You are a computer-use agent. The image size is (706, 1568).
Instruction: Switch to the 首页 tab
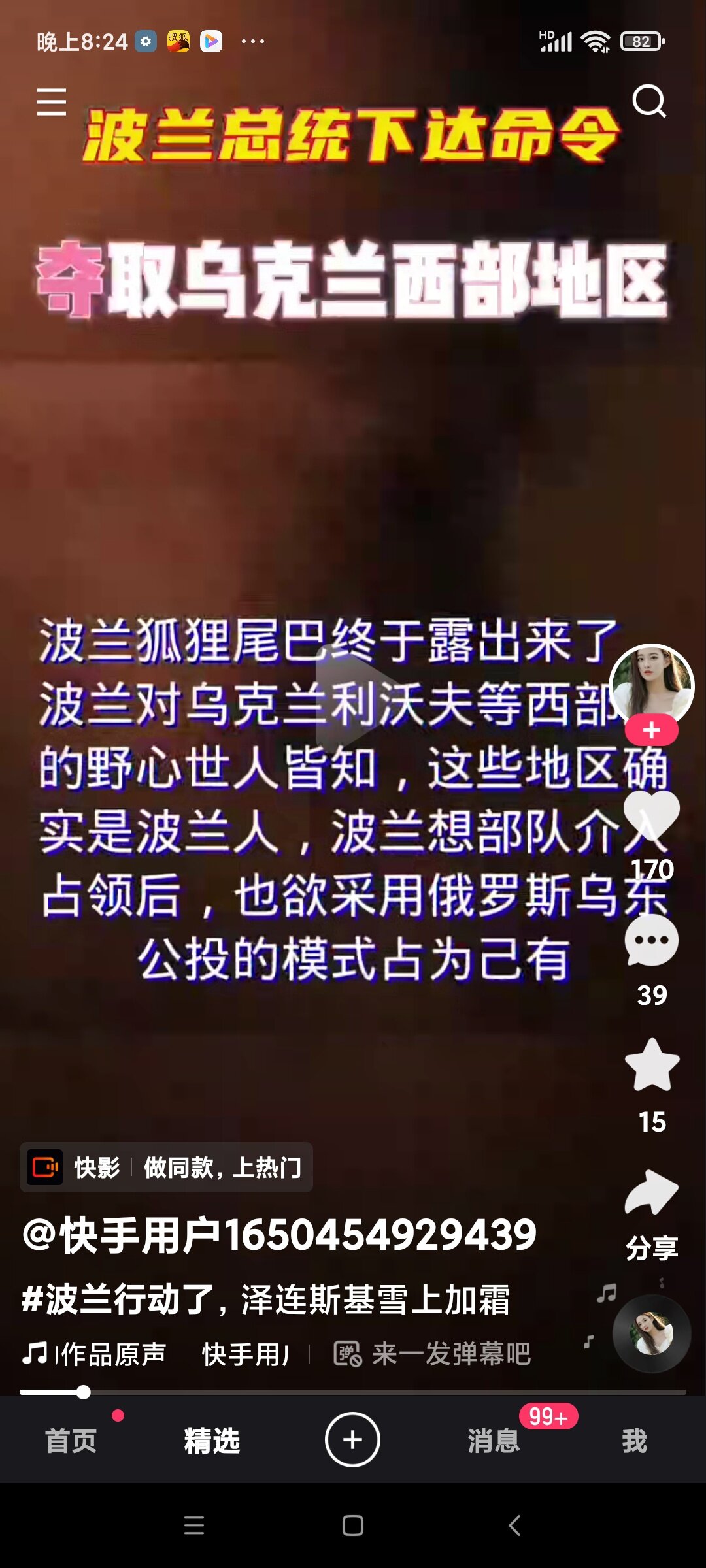[x=71, y=1441]
